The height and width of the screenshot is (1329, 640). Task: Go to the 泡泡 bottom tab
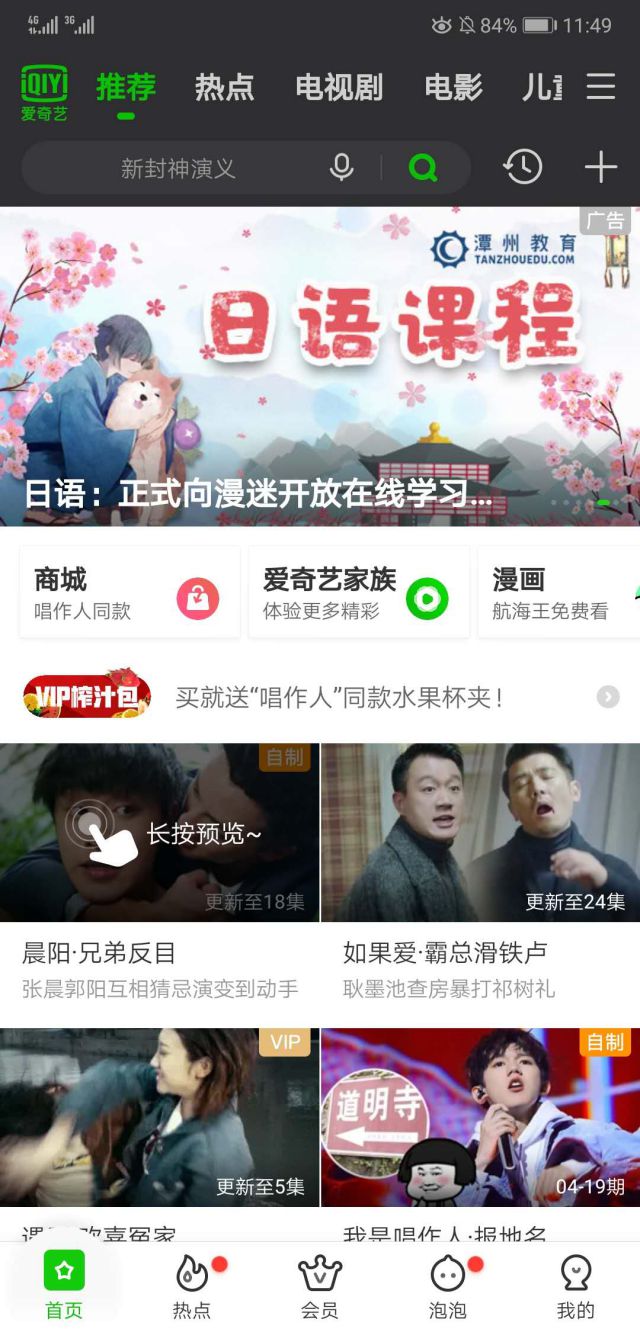point(448,1287)
